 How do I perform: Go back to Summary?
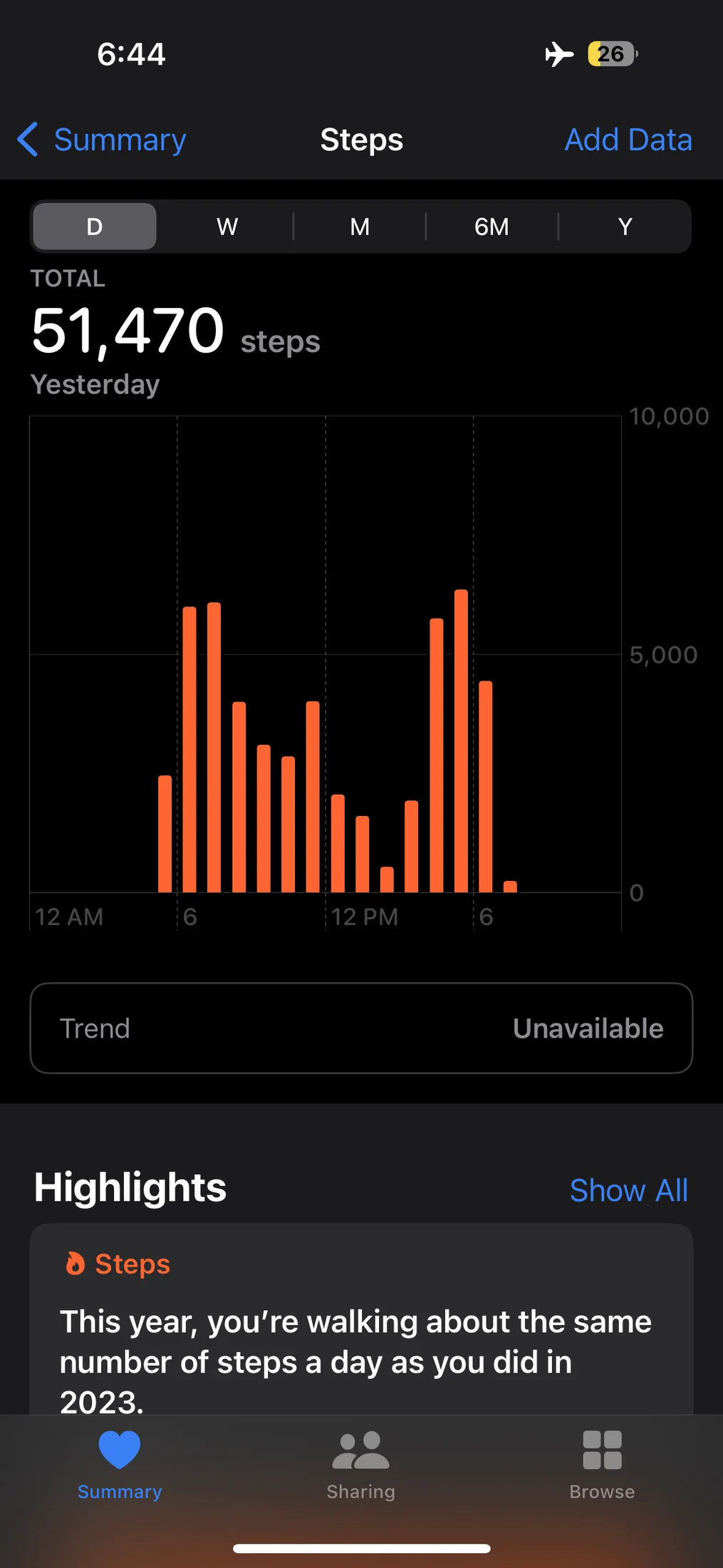click(x=103, y=140)
